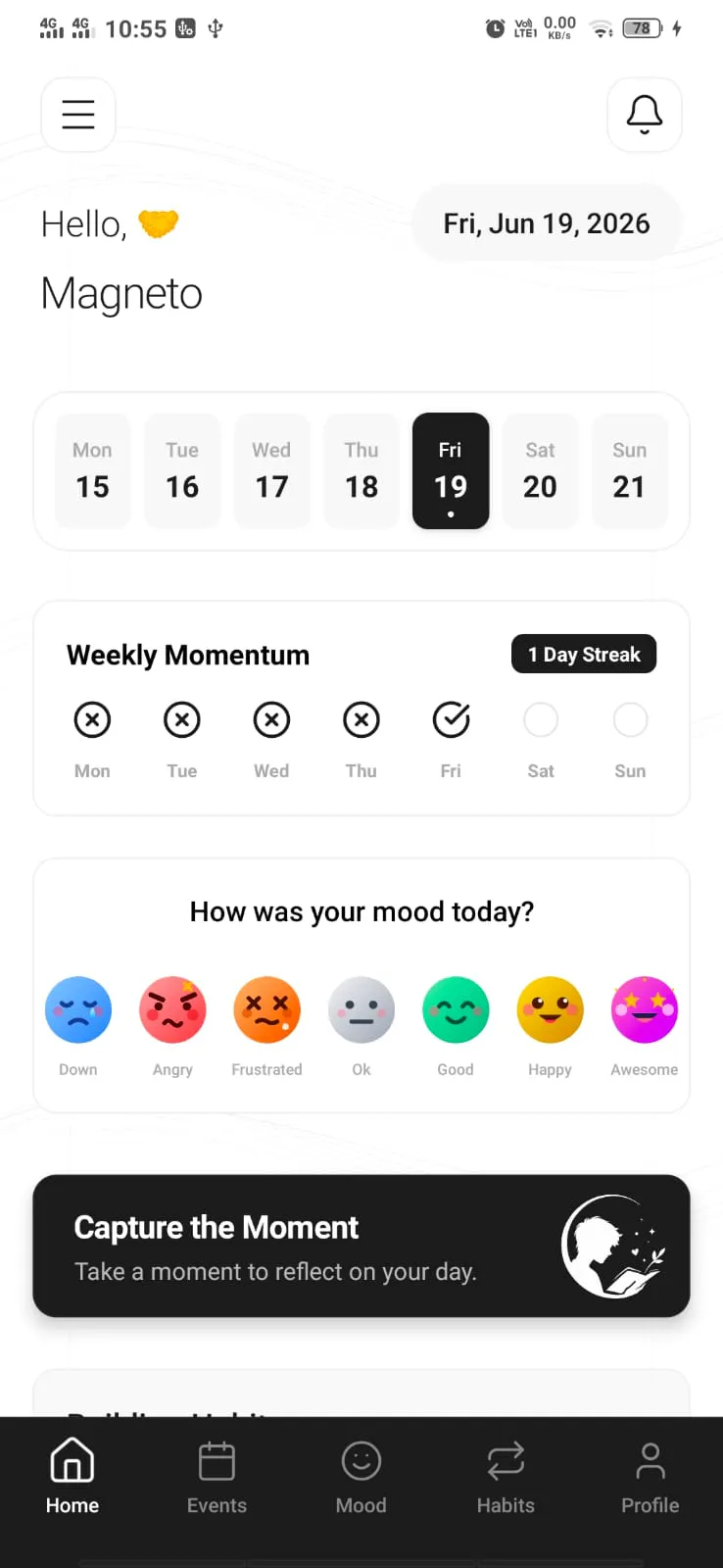Choose the Down mood emoji

point(78,1010)
